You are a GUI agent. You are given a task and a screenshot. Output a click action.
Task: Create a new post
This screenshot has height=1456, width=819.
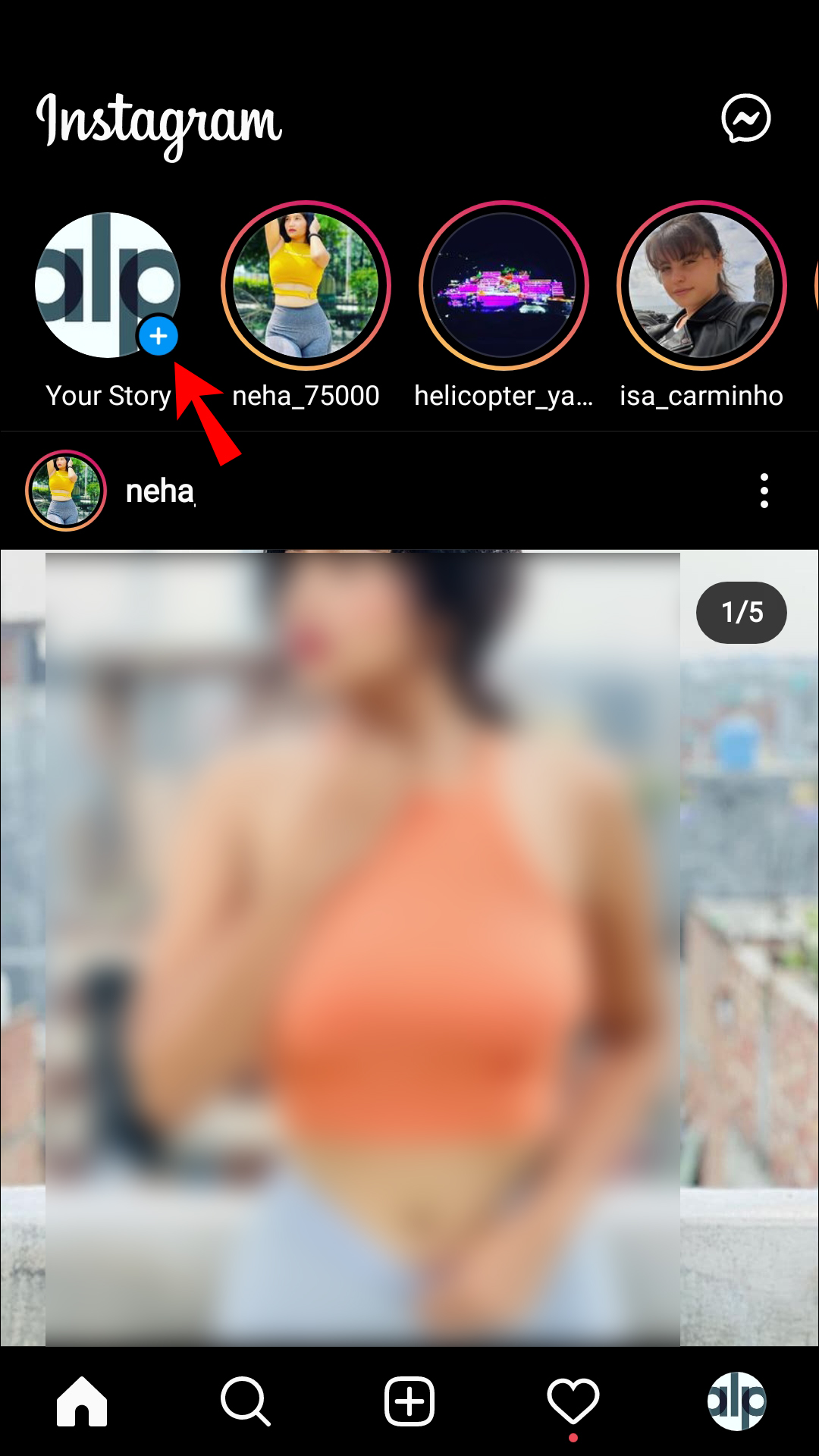point(409,1401)
